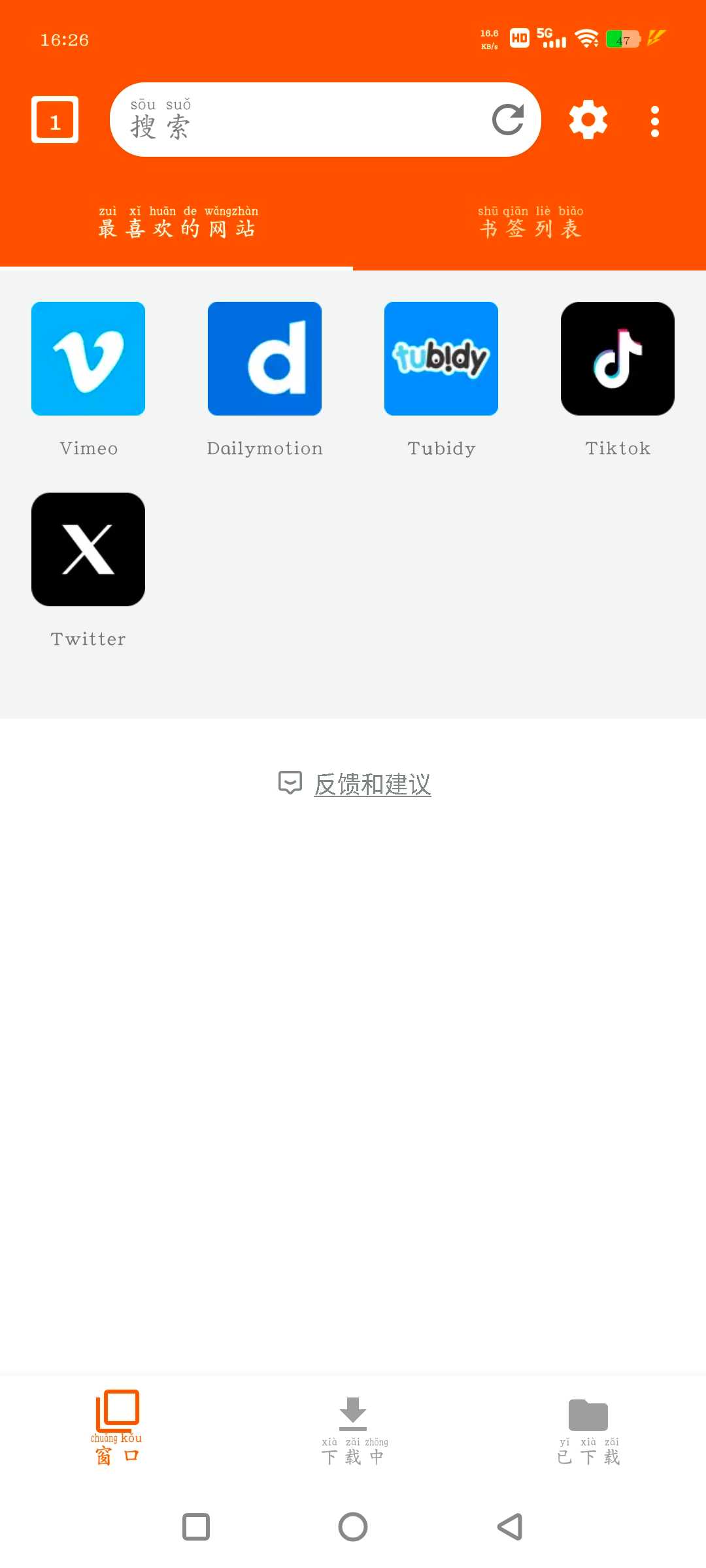Open the Tiktok shortcut
The height and width of the screenshot is (1568, 706).
point(618,359)
